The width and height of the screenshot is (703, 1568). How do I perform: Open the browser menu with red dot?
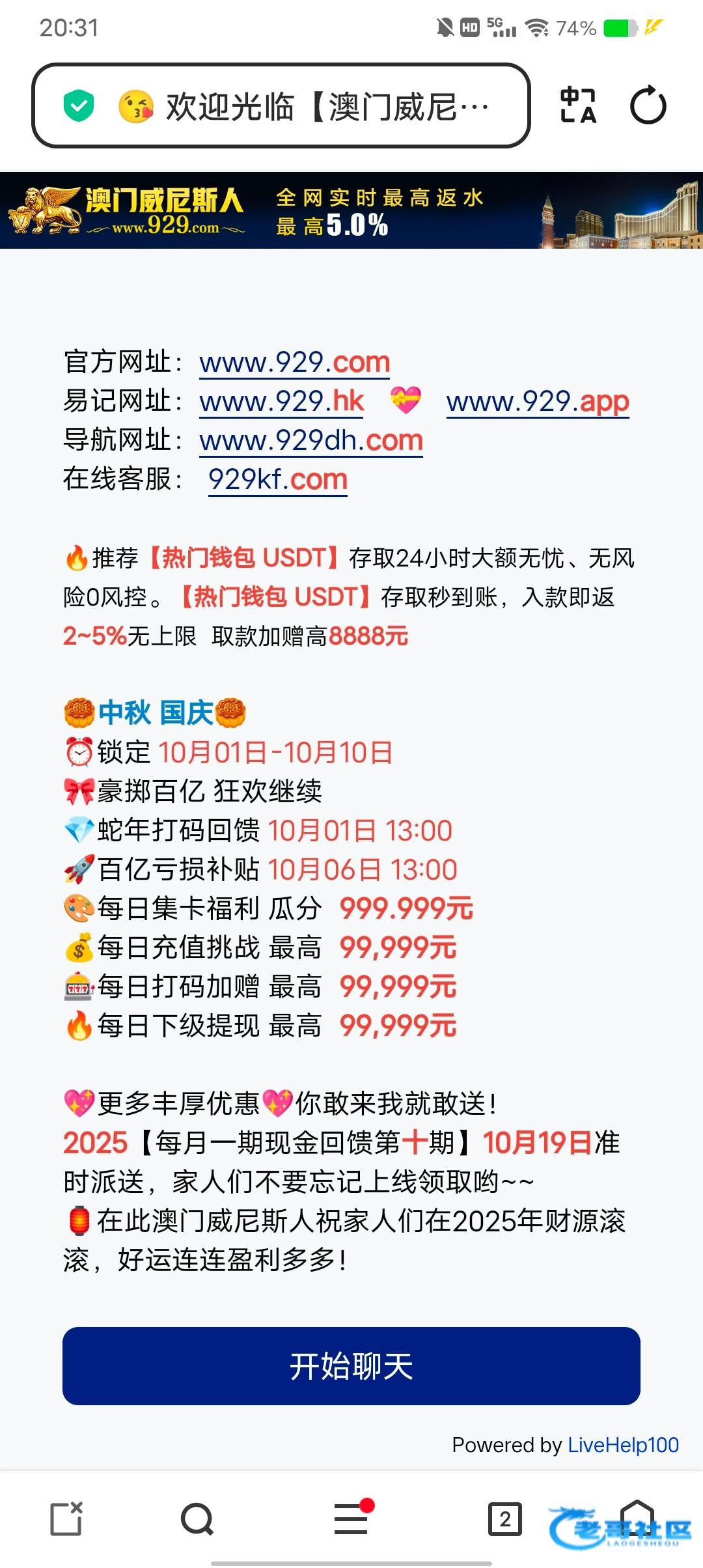click(x=351, y=1519)
